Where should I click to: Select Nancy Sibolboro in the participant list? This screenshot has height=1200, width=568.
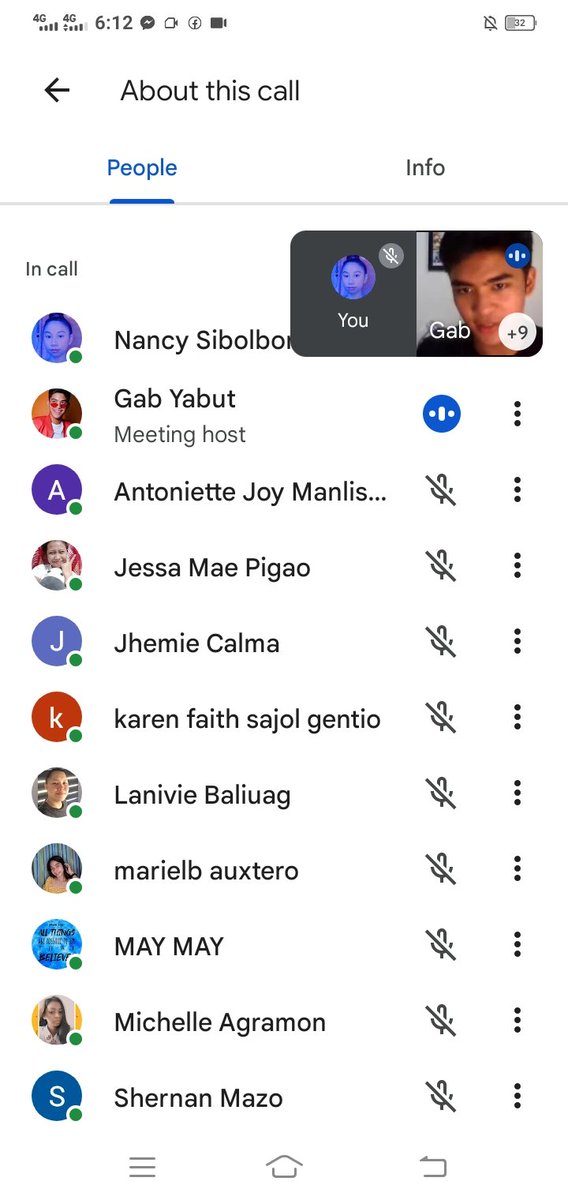tap(160, 339)
